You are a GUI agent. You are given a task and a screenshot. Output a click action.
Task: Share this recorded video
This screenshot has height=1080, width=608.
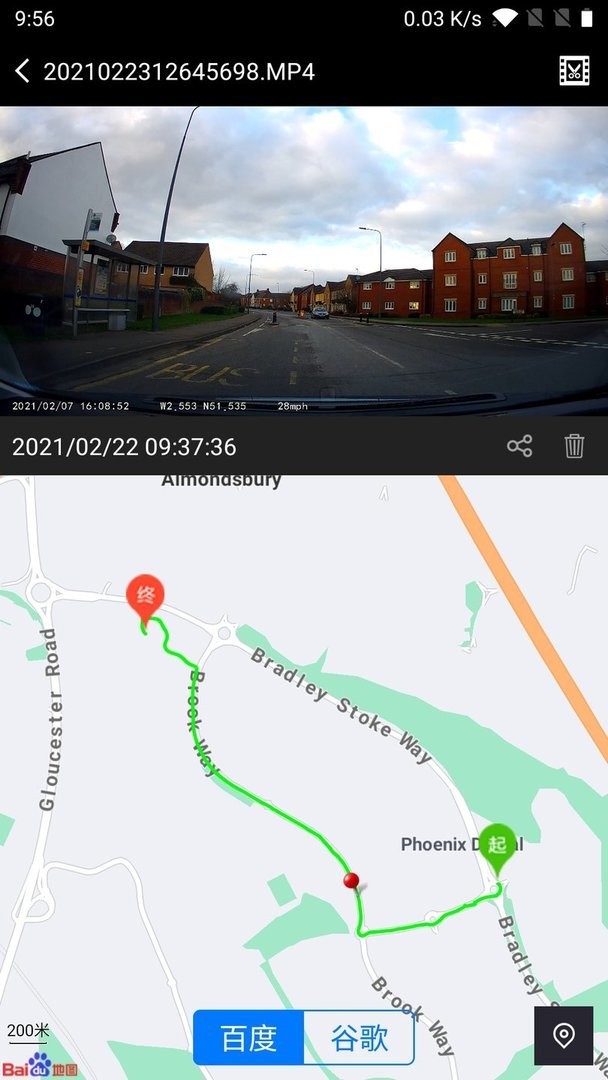click(x=519, y=446)
